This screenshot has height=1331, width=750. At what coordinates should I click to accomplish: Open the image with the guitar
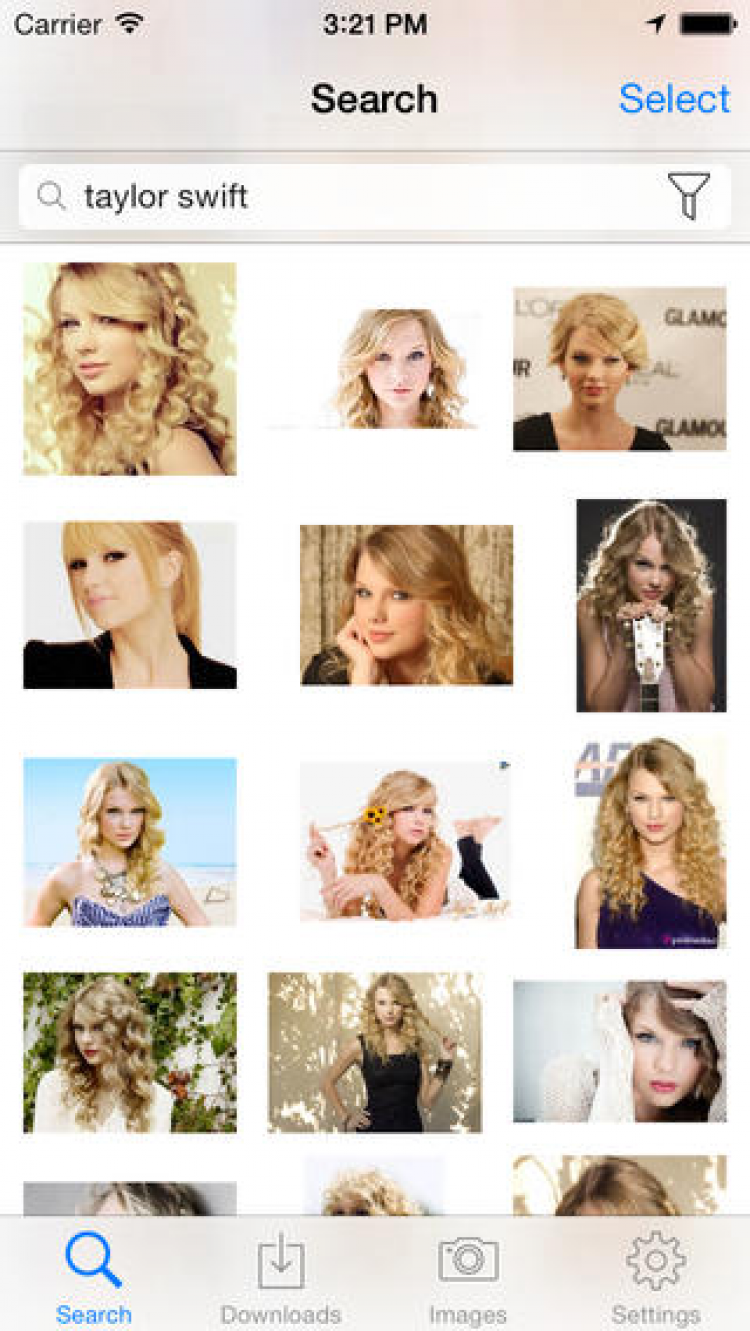click(651, 605)
